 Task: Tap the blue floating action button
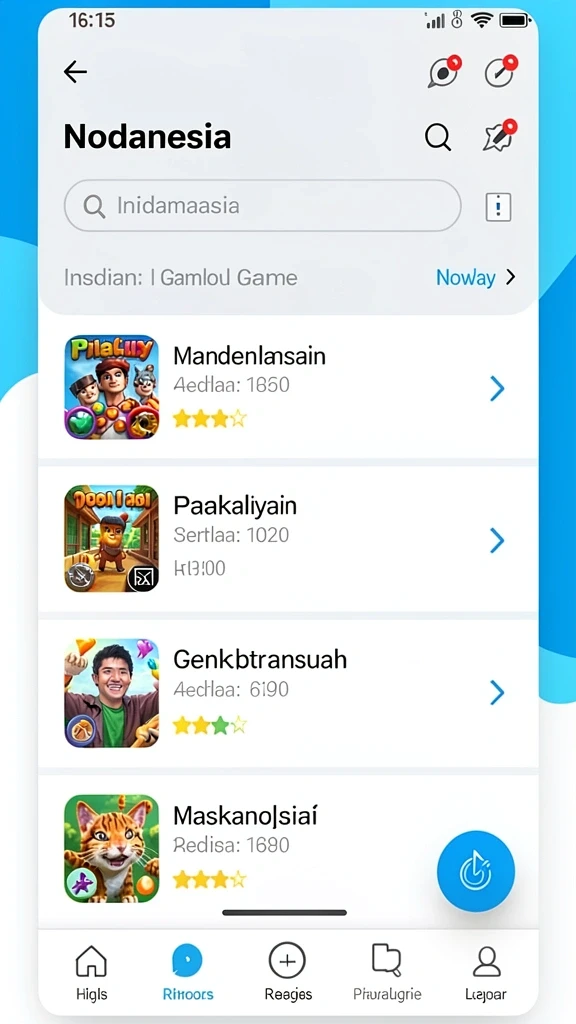[476, 871]
